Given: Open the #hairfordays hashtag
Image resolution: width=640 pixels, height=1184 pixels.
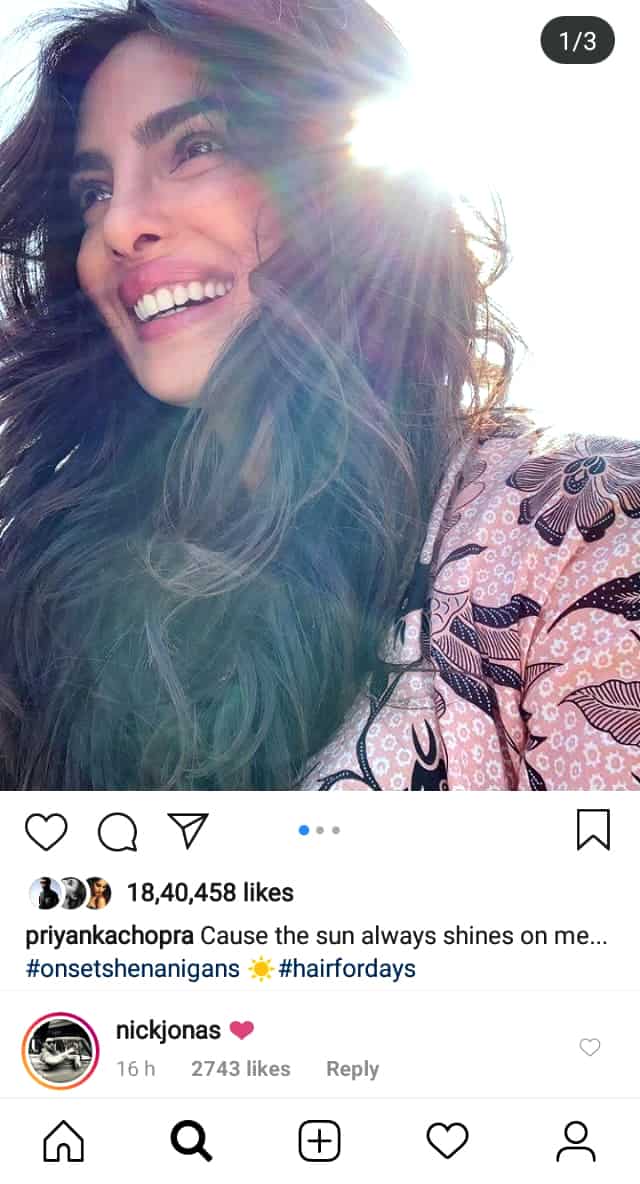Looking at the screenshot, I should pos(347,968).
